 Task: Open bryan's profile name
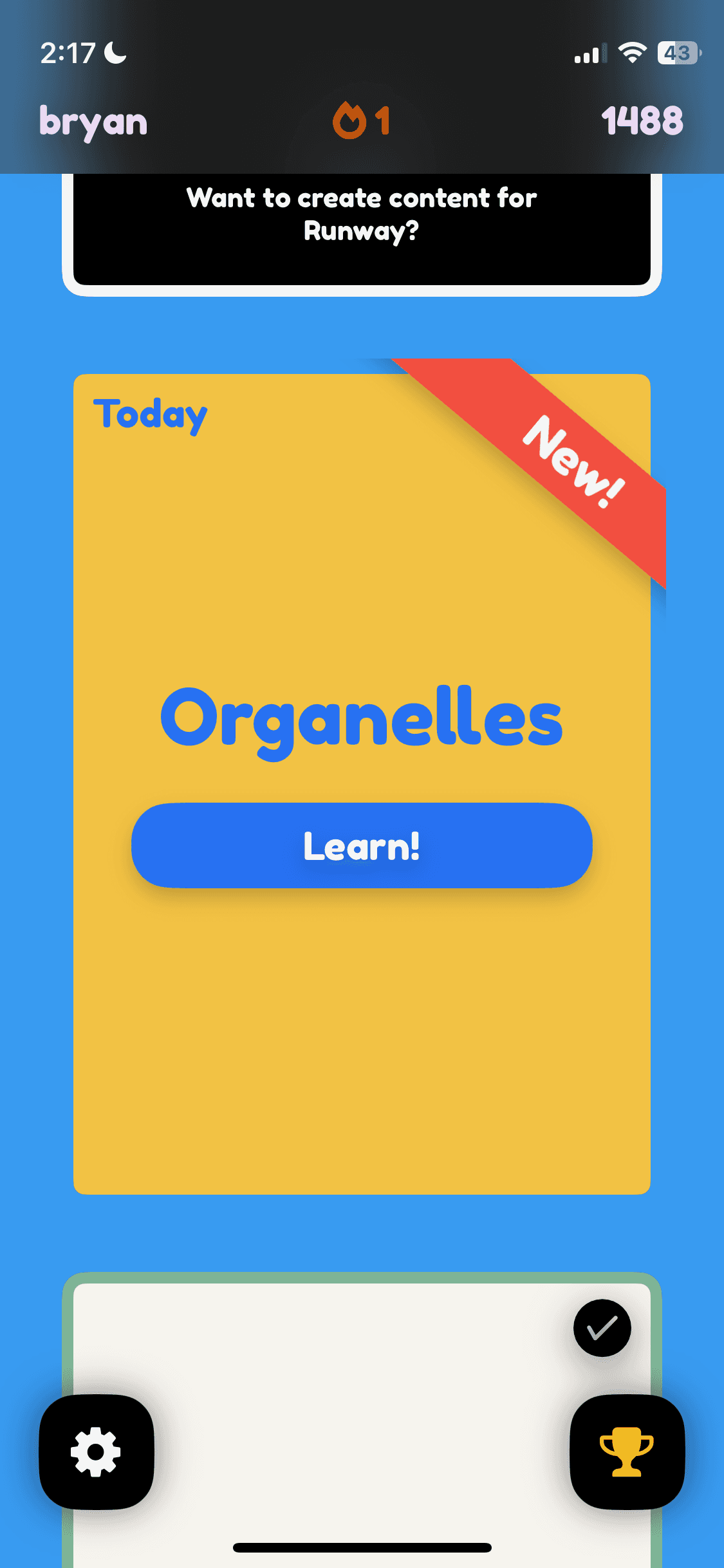coord(93,122)
